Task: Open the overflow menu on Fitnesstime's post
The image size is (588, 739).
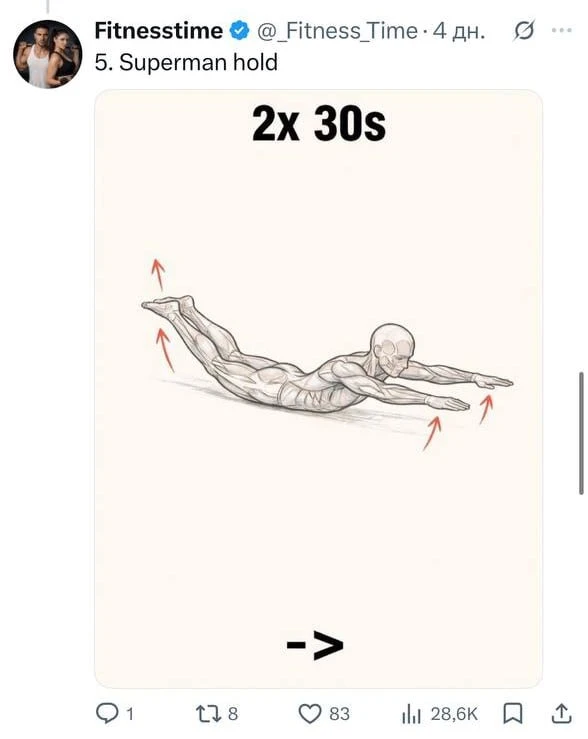Action: (x=561, y=31)
